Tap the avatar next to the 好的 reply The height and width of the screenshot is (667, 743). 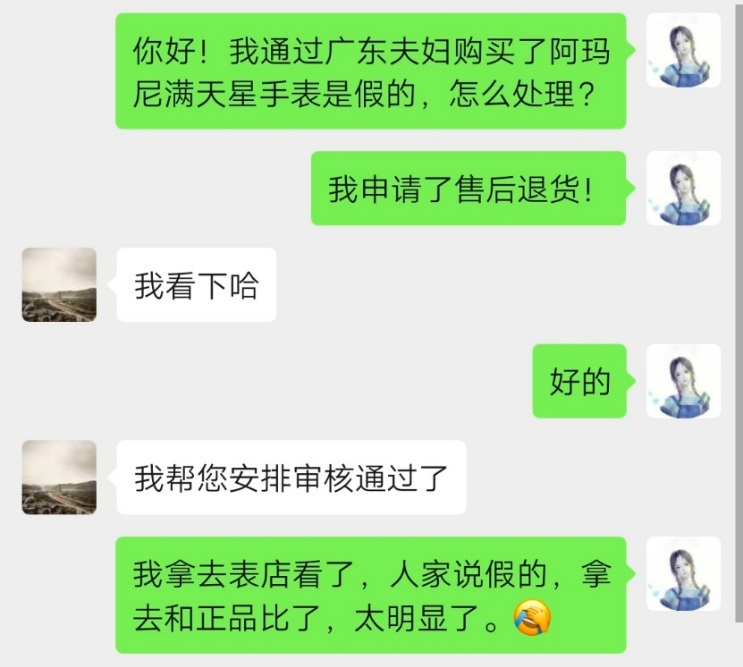pyautogui.click(x=684, y=381)
